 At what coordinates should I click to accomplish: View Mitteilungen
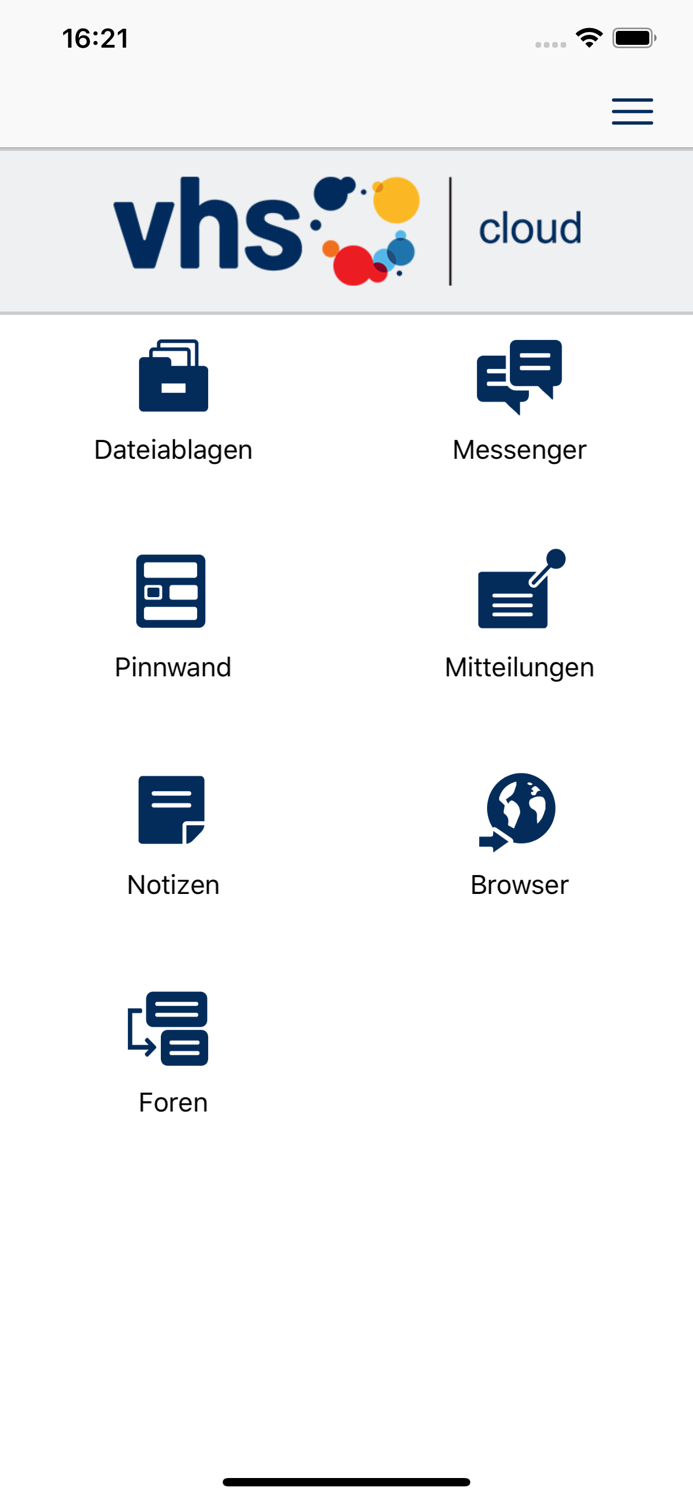[519, 616]
